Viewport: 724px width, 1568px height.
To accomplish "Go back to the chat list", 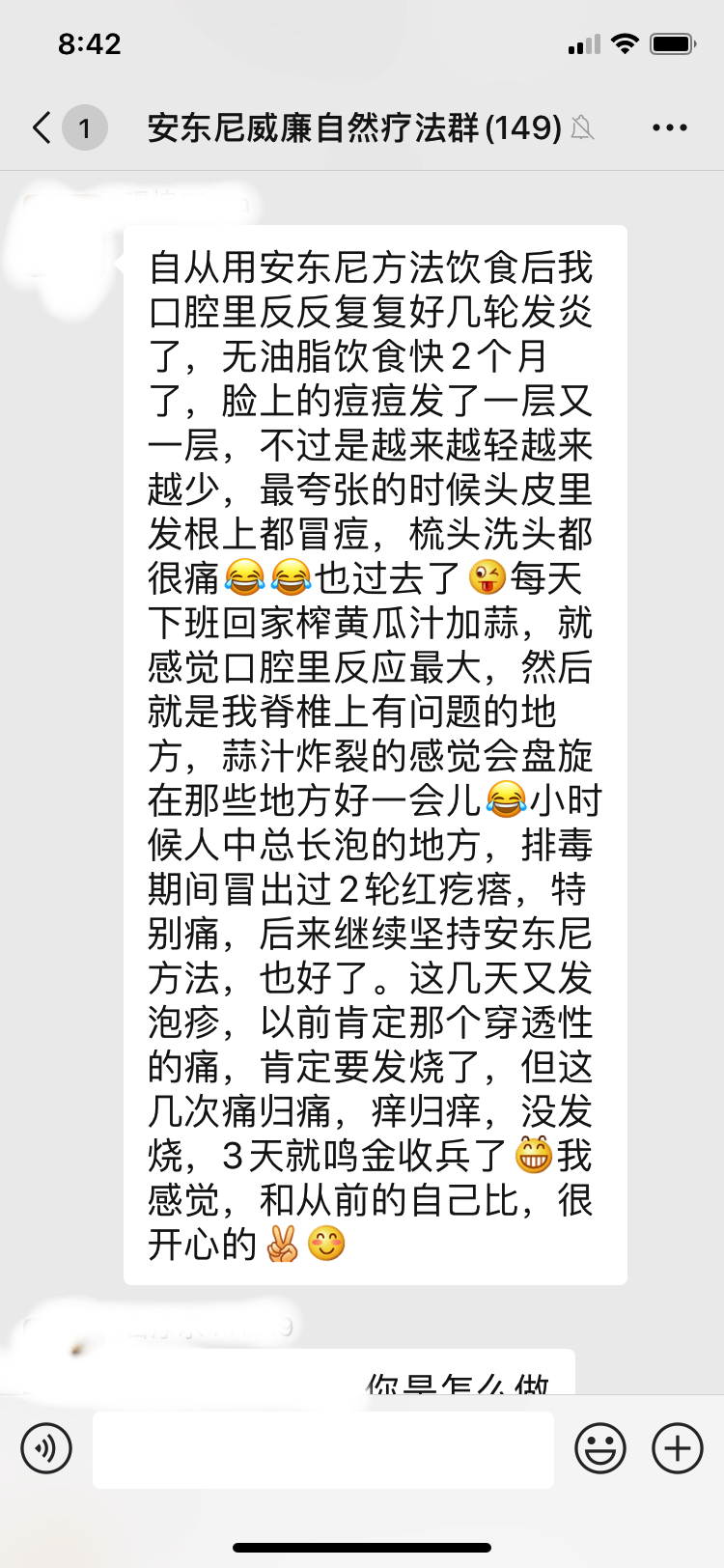I will [42, 127].
